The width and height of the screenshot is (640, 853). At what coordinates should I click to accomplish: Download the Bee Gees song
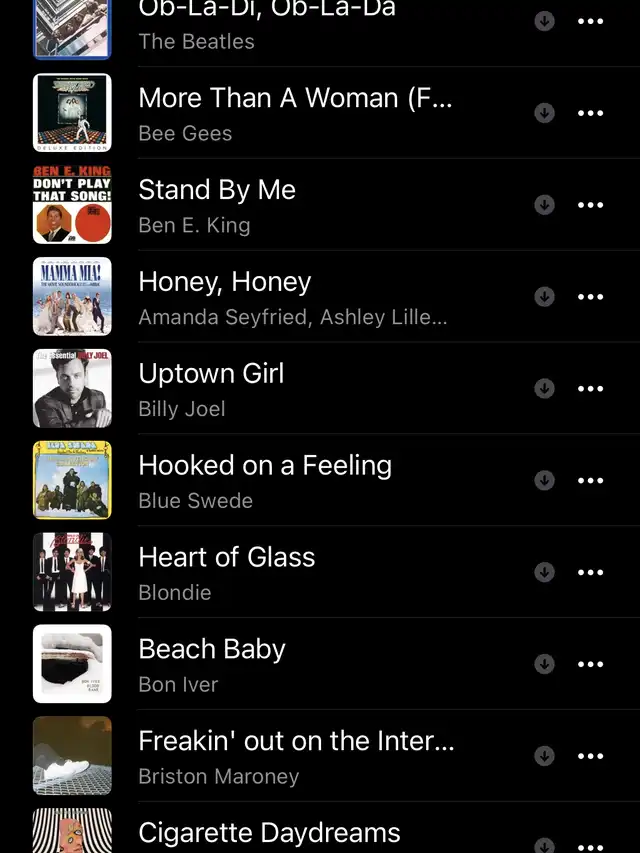[x=544, y=113]
